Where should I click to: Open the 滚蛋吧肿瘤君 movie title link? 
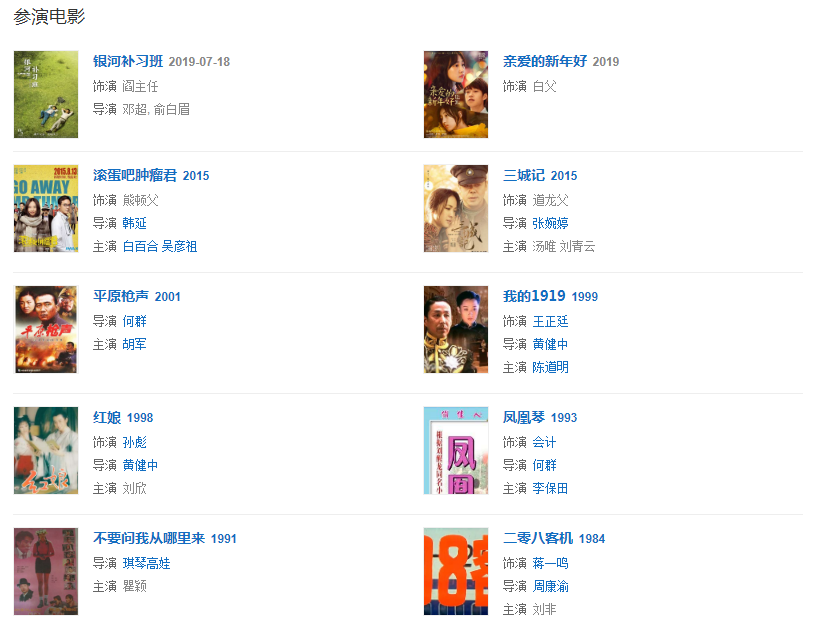134,175
